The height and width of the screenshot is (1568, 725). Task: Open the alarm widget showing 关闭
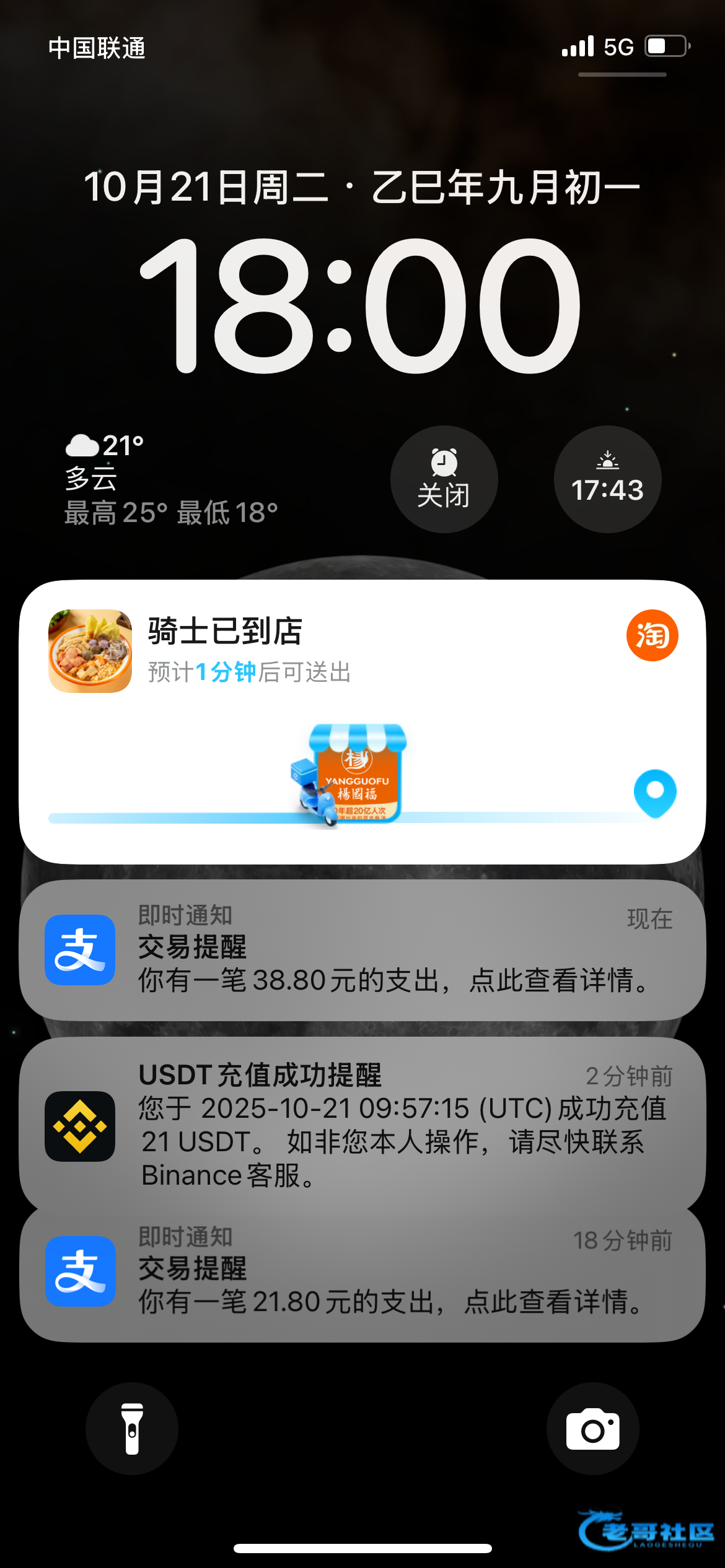tap(444, 479)
